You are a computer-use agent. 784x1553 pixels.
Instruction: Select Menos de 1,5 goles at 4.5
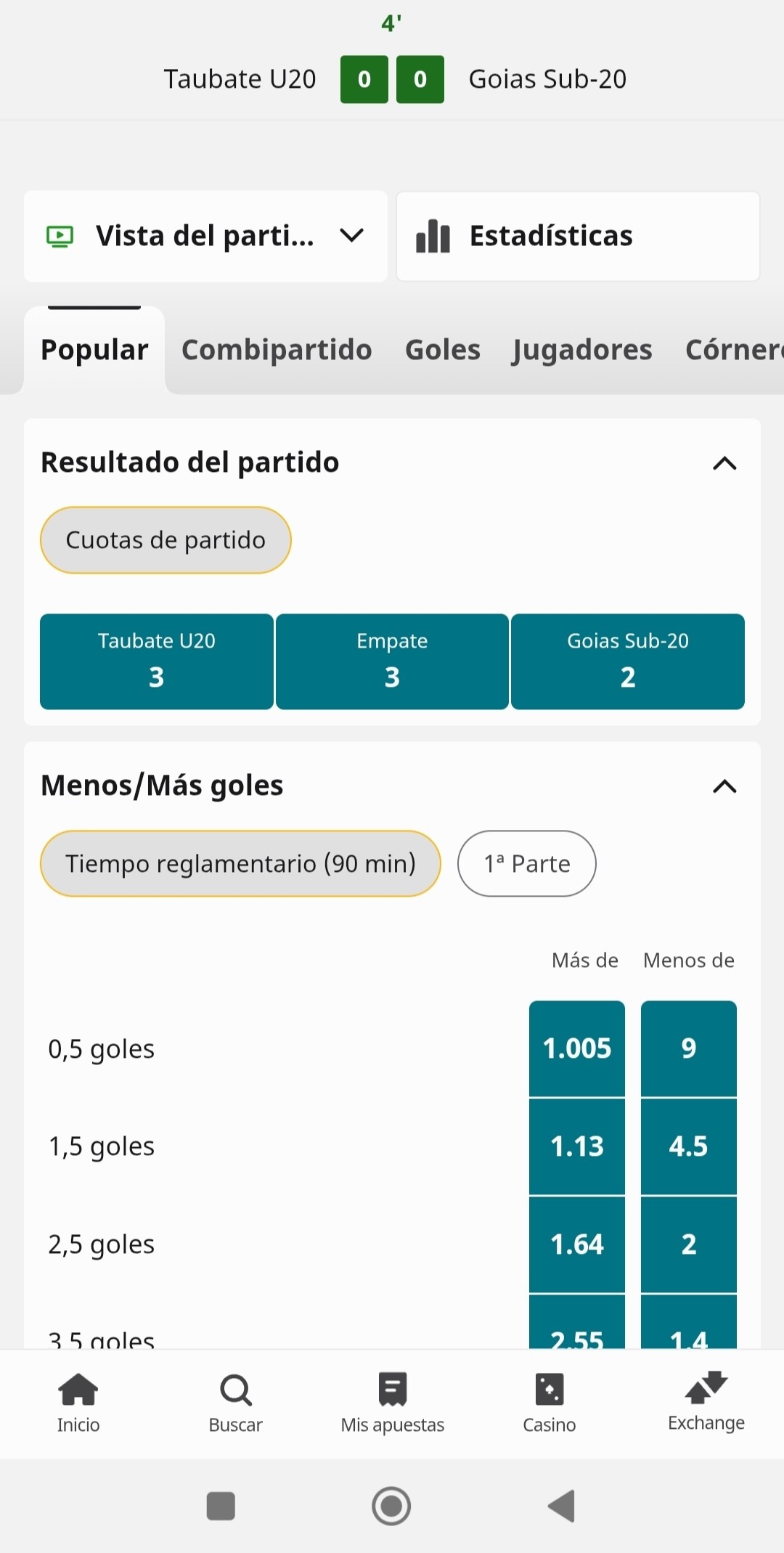(689, 1146)
